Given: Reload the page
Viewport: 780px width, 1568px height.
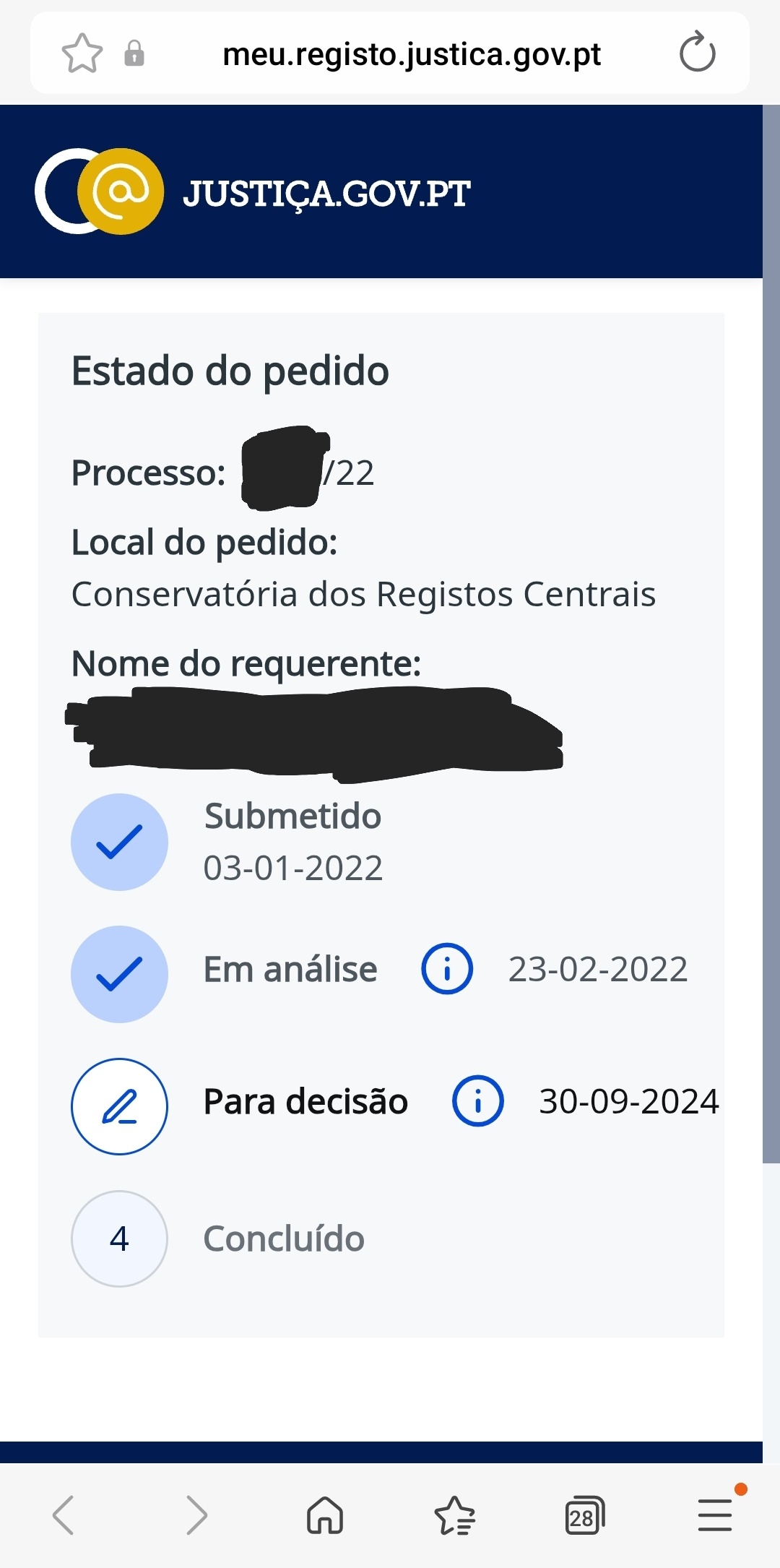Looking at the screenshot, I should coord(697,53).
